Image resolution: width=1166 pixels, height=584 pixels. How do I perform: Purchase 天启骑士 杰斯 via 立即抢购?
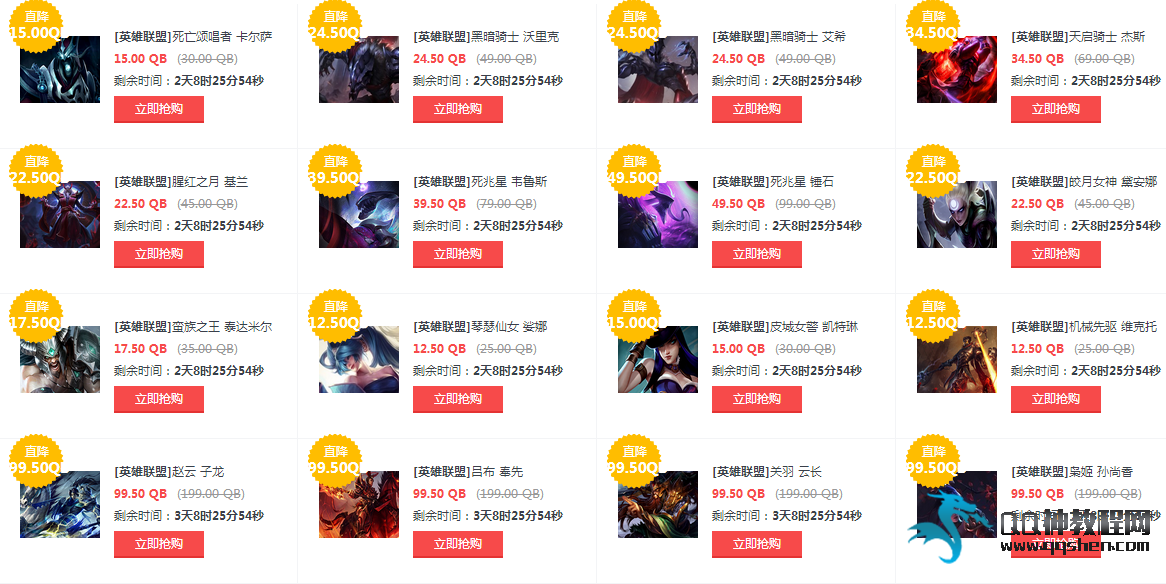[1056, 109]
